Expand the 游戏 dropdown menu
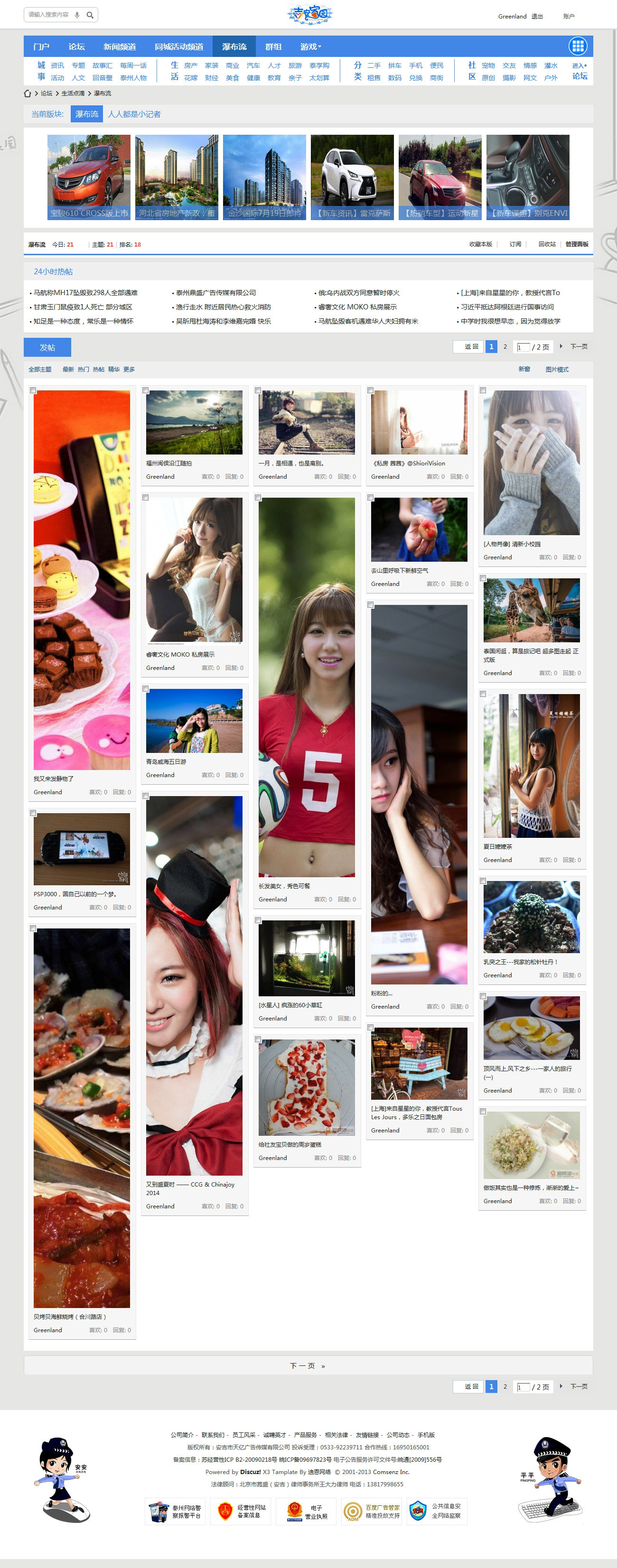This screenshot has width=617, height=1568. coord(310,47)
